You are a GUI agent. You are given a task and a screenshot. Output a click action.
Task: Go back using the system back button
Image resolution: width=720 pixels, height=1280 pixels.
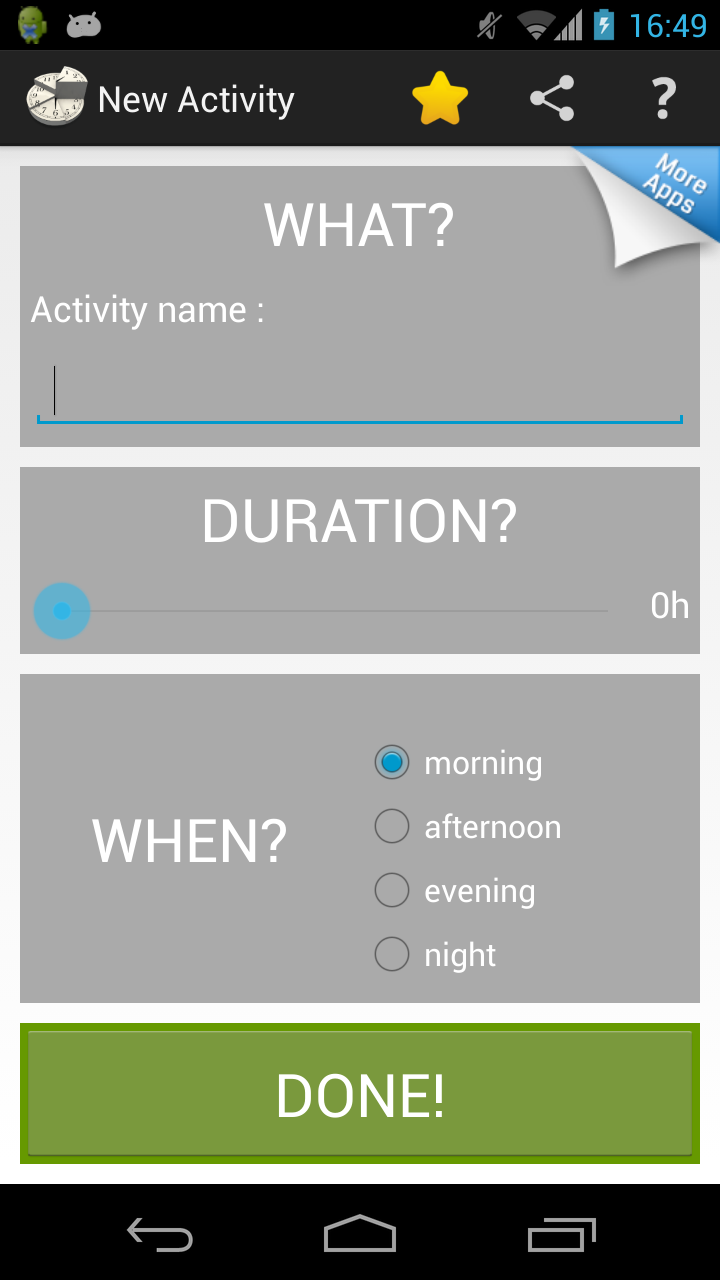pos(160,1235)
